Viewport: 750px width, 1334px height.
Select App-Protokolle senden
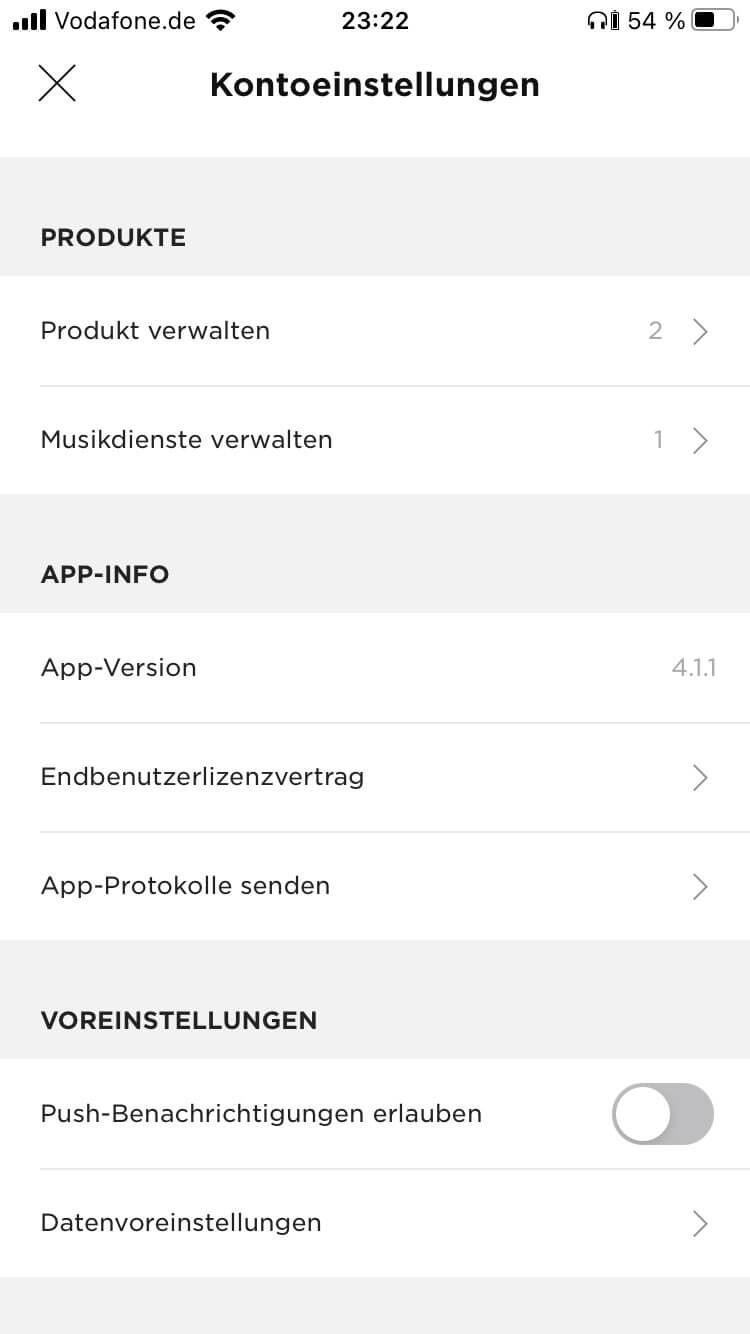tap(375, 886)
